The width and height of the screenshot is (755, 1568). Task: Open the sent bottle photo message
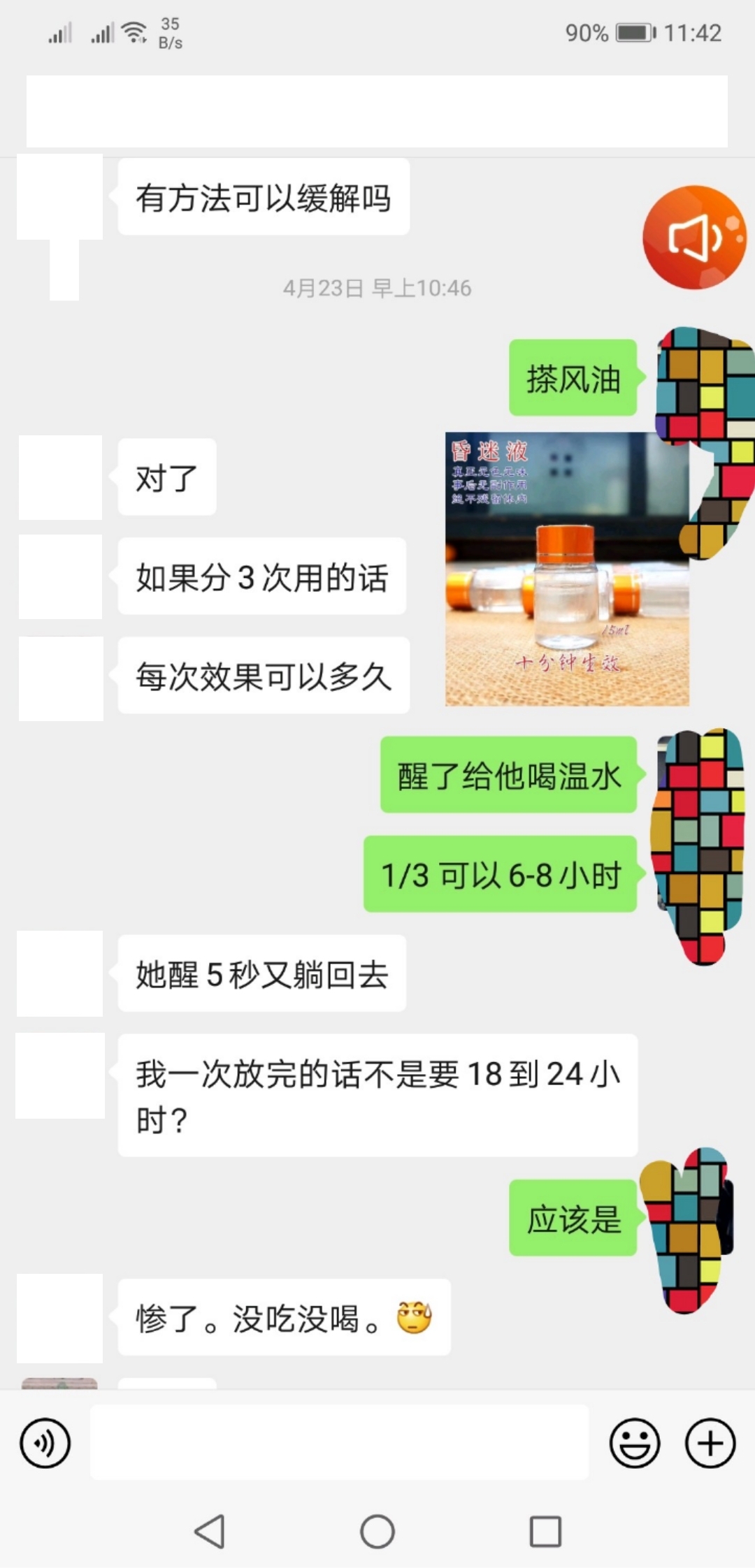[566, 569]
